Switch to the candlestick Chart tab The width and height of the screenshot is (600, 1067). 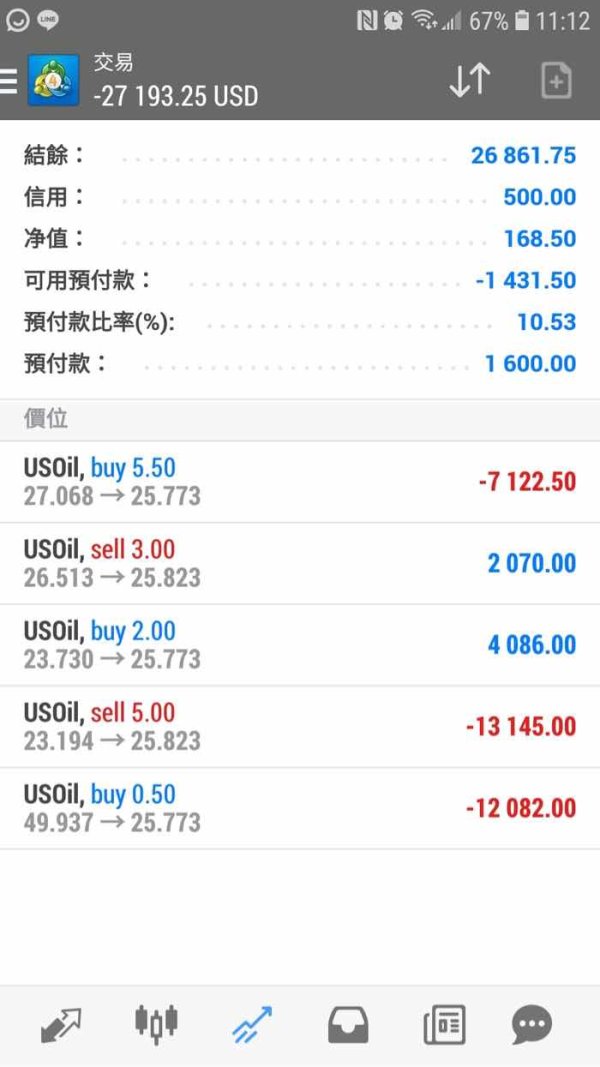click(156, 1023)
